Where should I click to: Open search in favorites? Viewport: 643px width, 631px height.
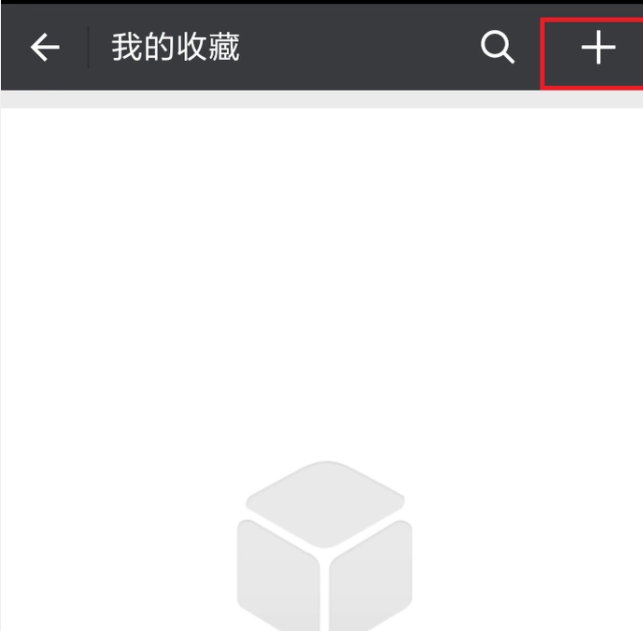[497, 47]
